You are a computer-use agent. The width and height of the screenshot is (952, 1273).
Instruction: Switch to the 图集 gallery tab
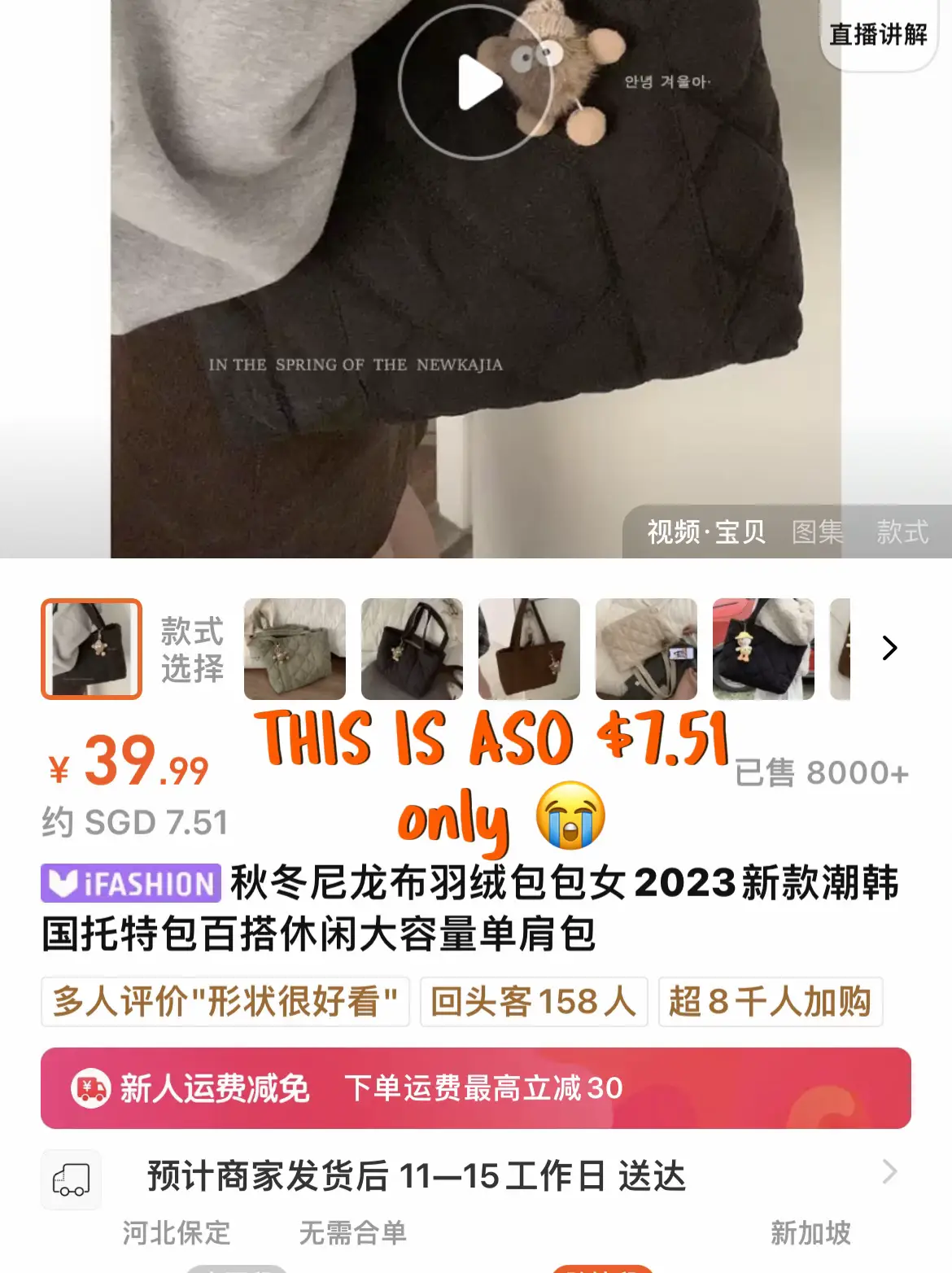817,532
